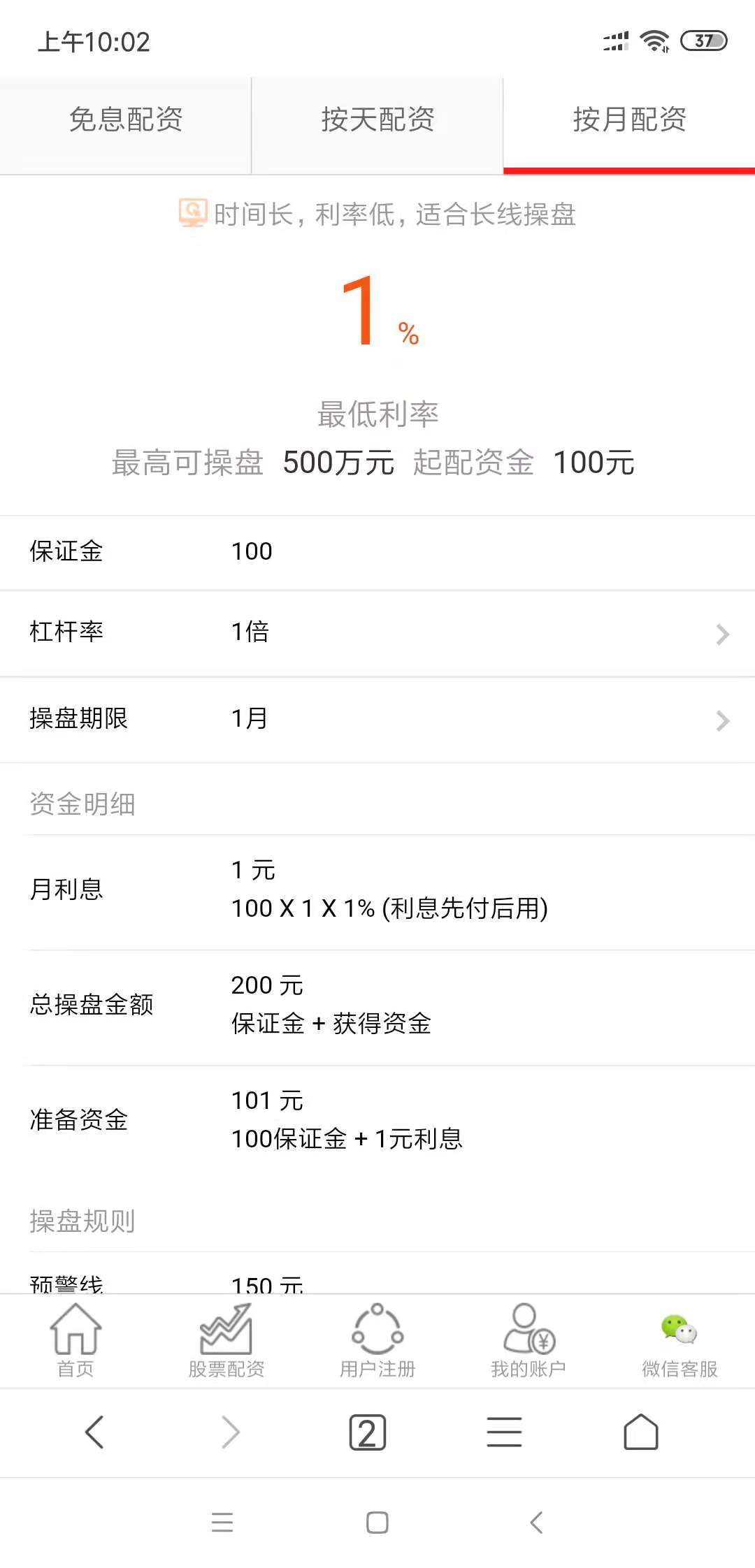Go to the browser home page

pyautogui.click(x=640, y=1432)
